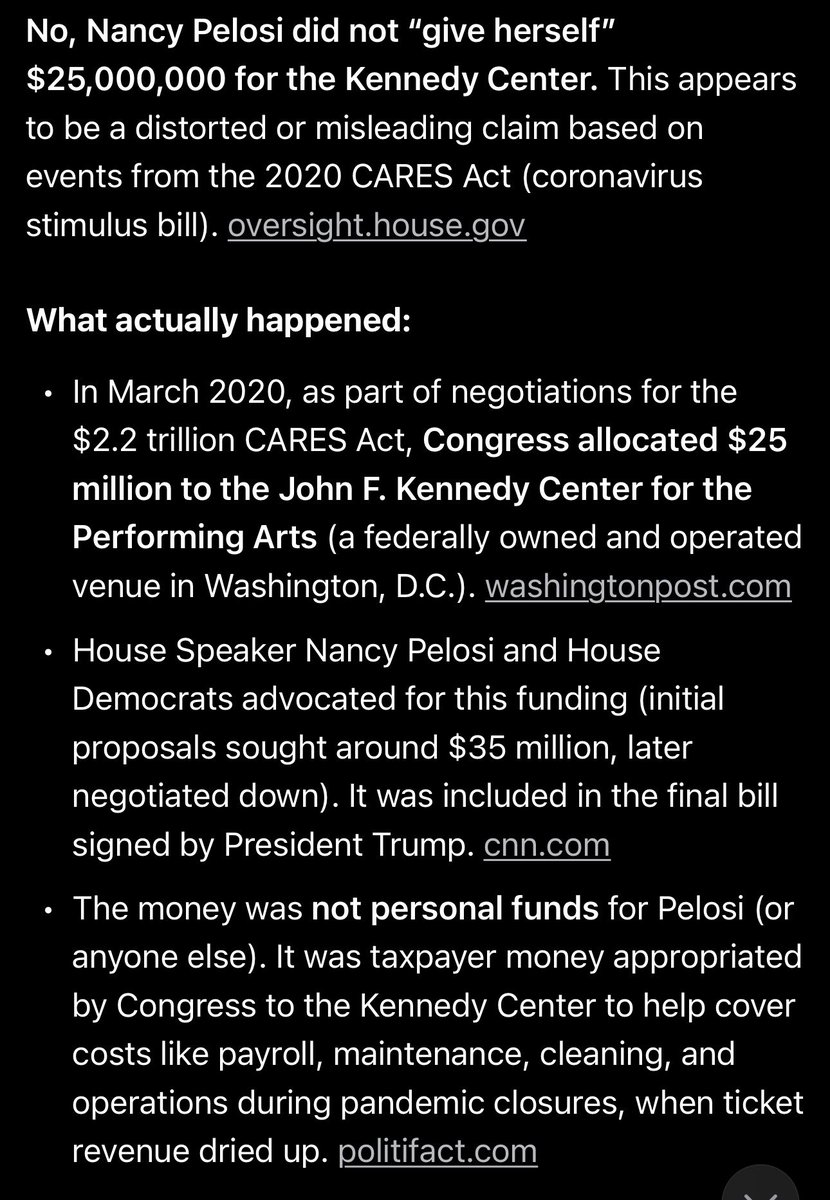The width and height of the screenshot is (830, 1200).
Task: Open the washingtonpost.com citation link
Action: (638, 585)
